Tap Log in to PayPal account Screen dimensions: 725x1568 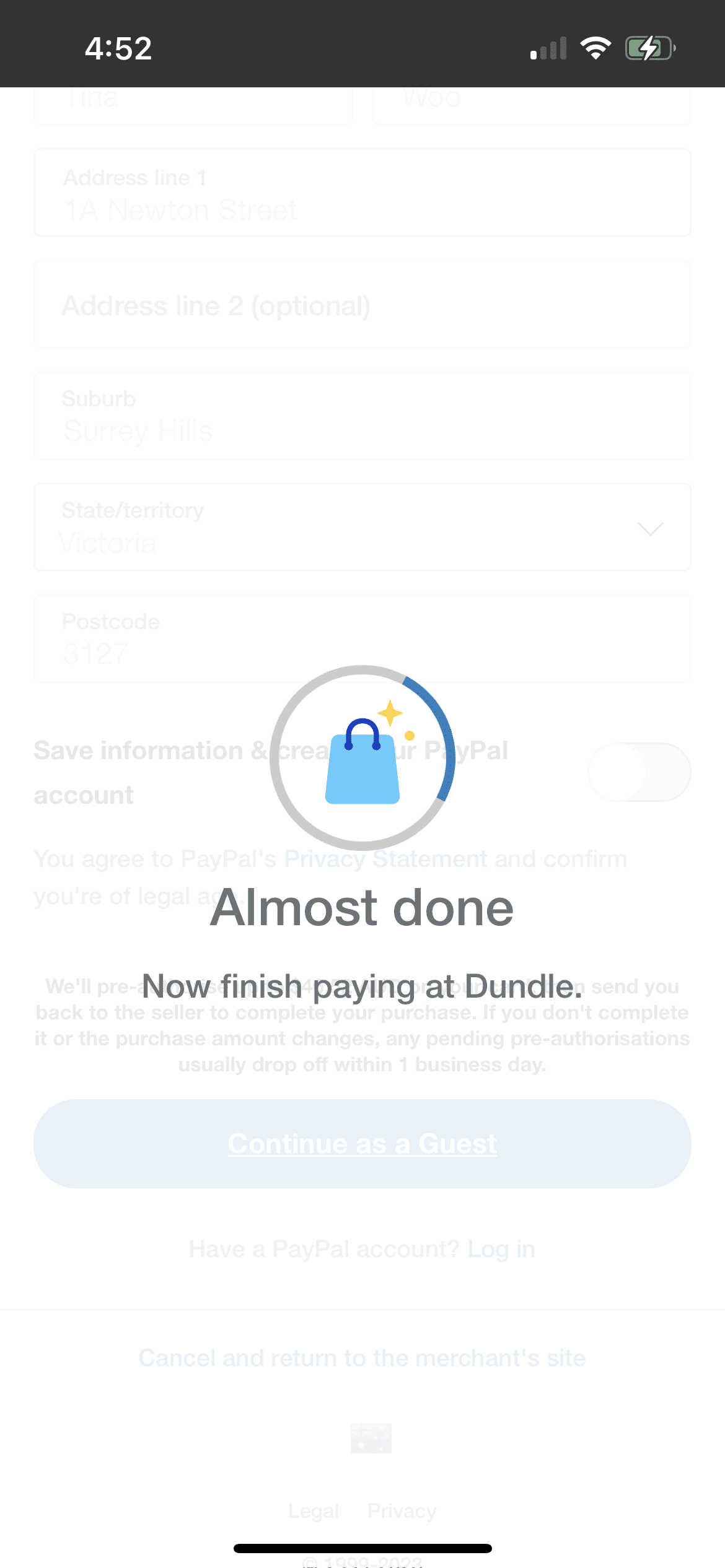pyautogui.click(x=501, y=1249)
